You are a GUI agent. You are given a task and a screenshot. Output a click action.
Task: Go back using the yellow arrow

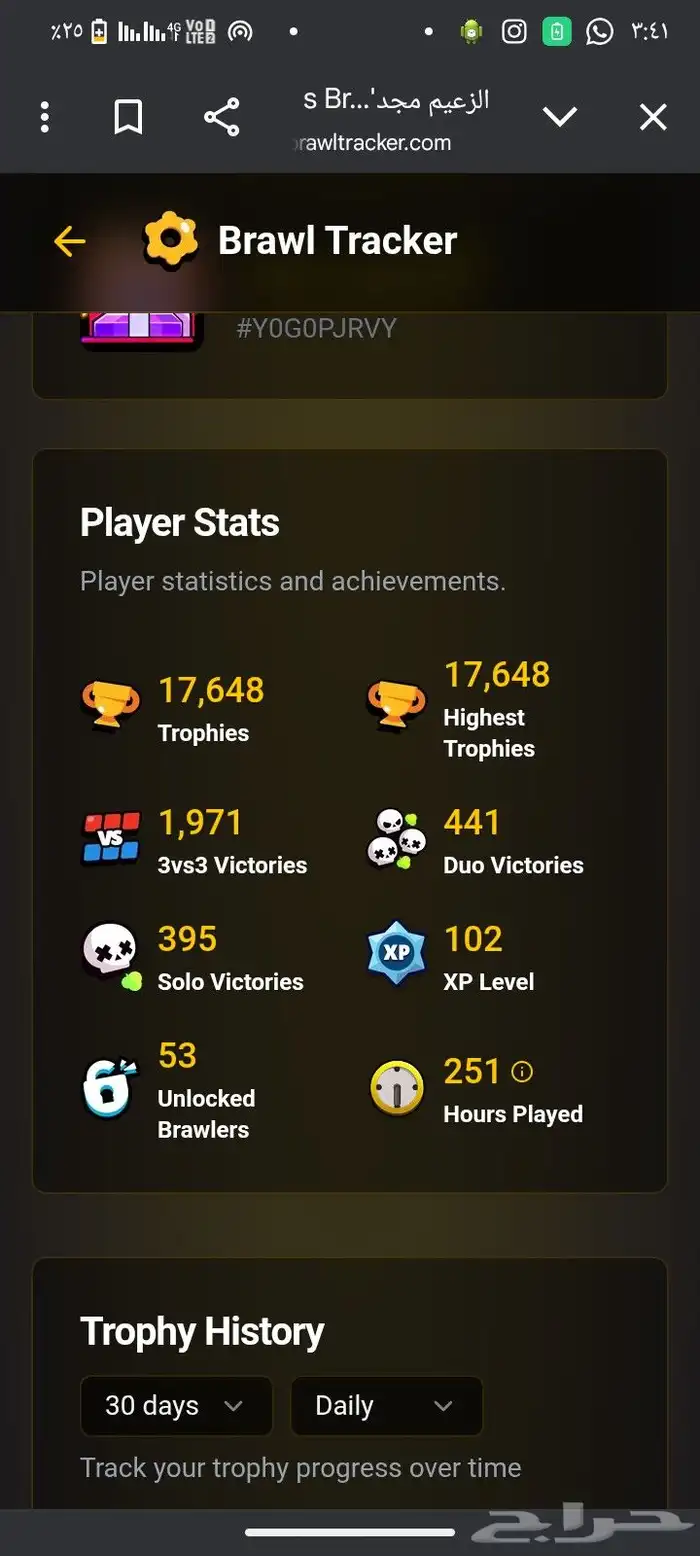[x=69, y=241]
